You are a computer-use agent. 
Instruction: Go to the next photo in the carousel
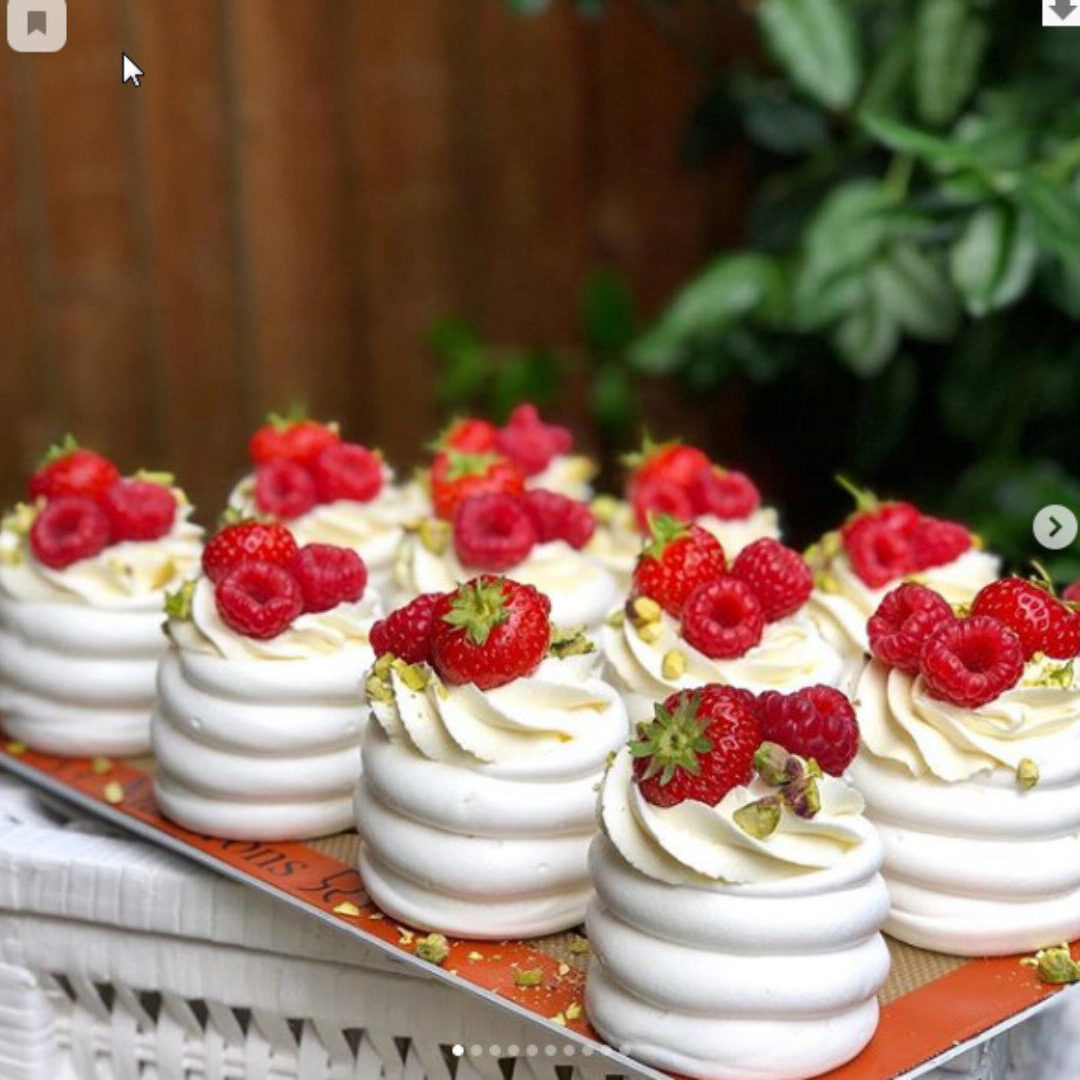[x=1054, y=527]
